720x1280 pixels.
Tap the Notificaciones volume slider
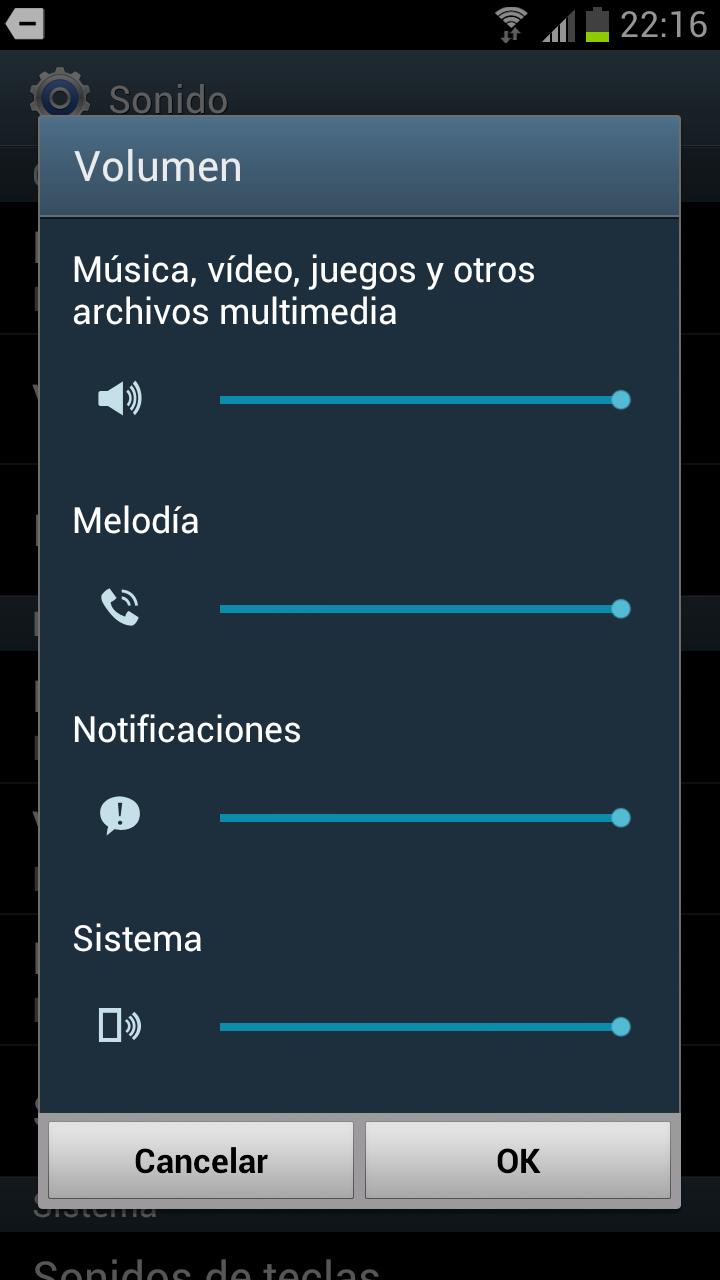[x=420, y=818]
